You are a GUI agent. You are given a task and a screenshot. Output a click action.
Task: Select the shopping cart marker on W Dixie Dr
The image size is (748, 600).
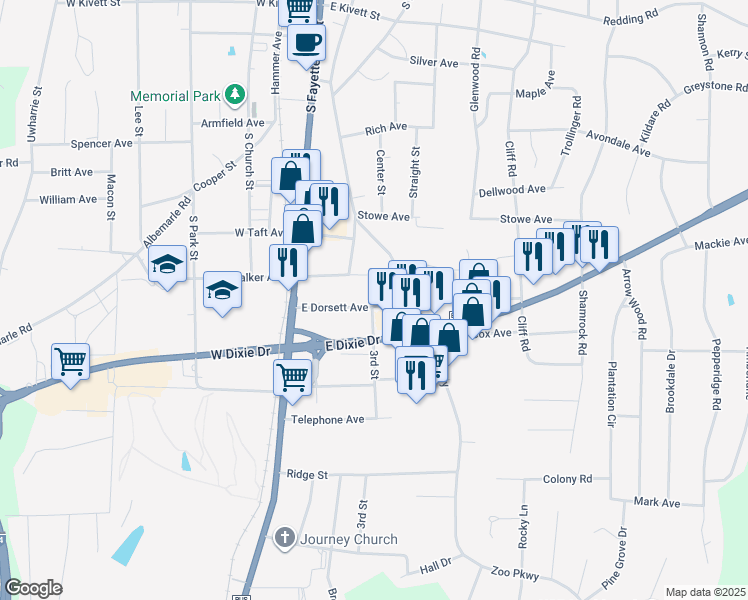(71, 362)
